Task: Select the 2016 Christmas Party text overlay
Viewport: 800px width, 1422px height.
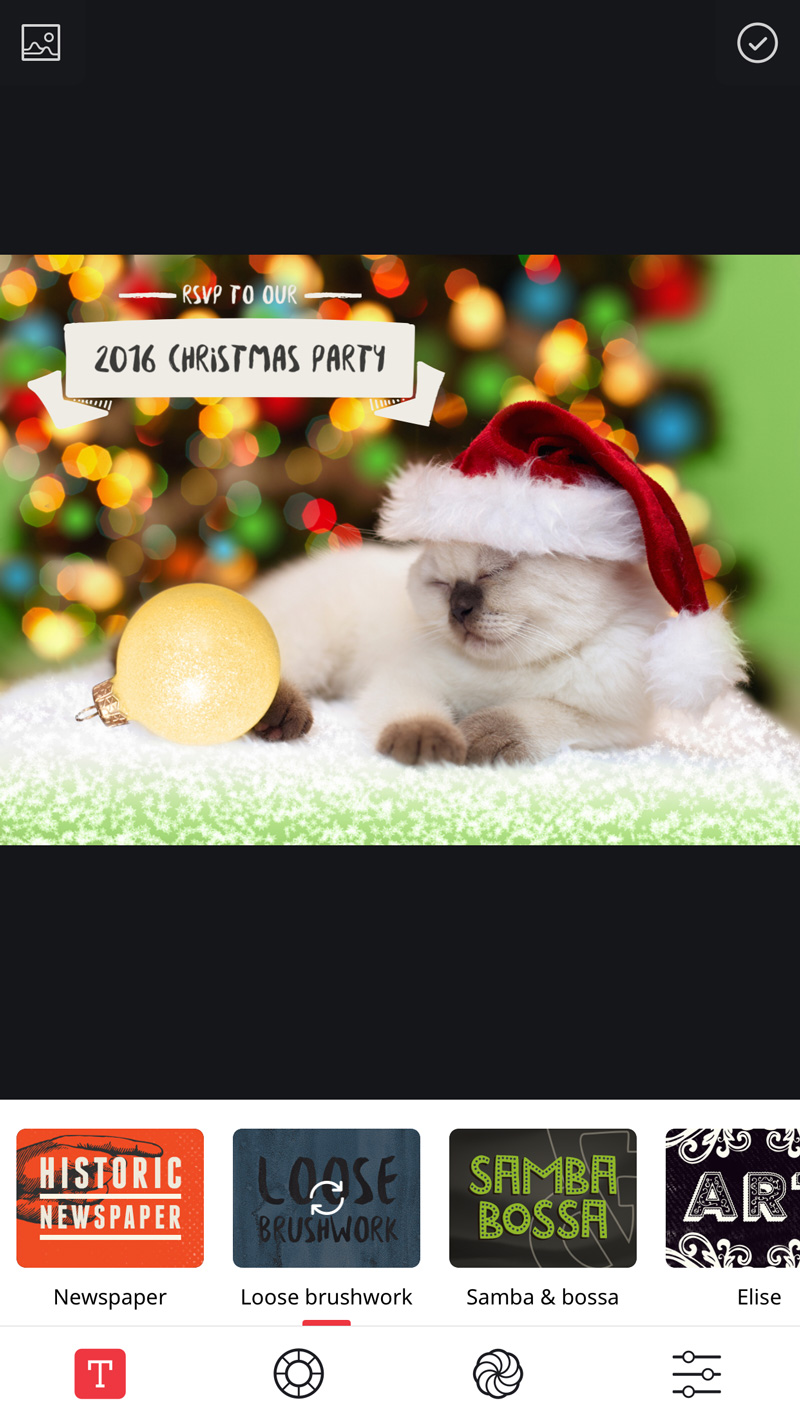Action: (240, 358)
